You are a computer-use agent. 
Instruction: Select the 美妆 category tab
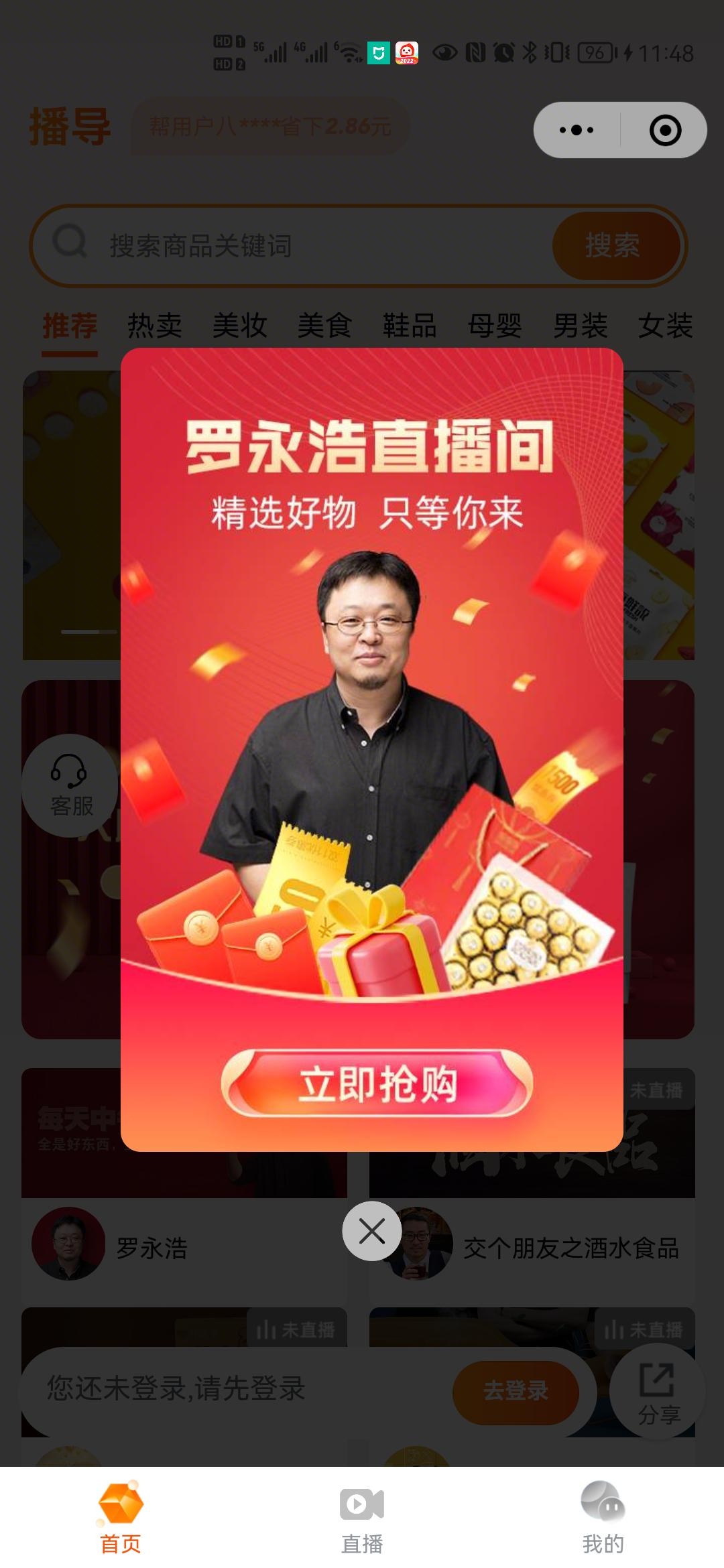[x=240, y=326]
